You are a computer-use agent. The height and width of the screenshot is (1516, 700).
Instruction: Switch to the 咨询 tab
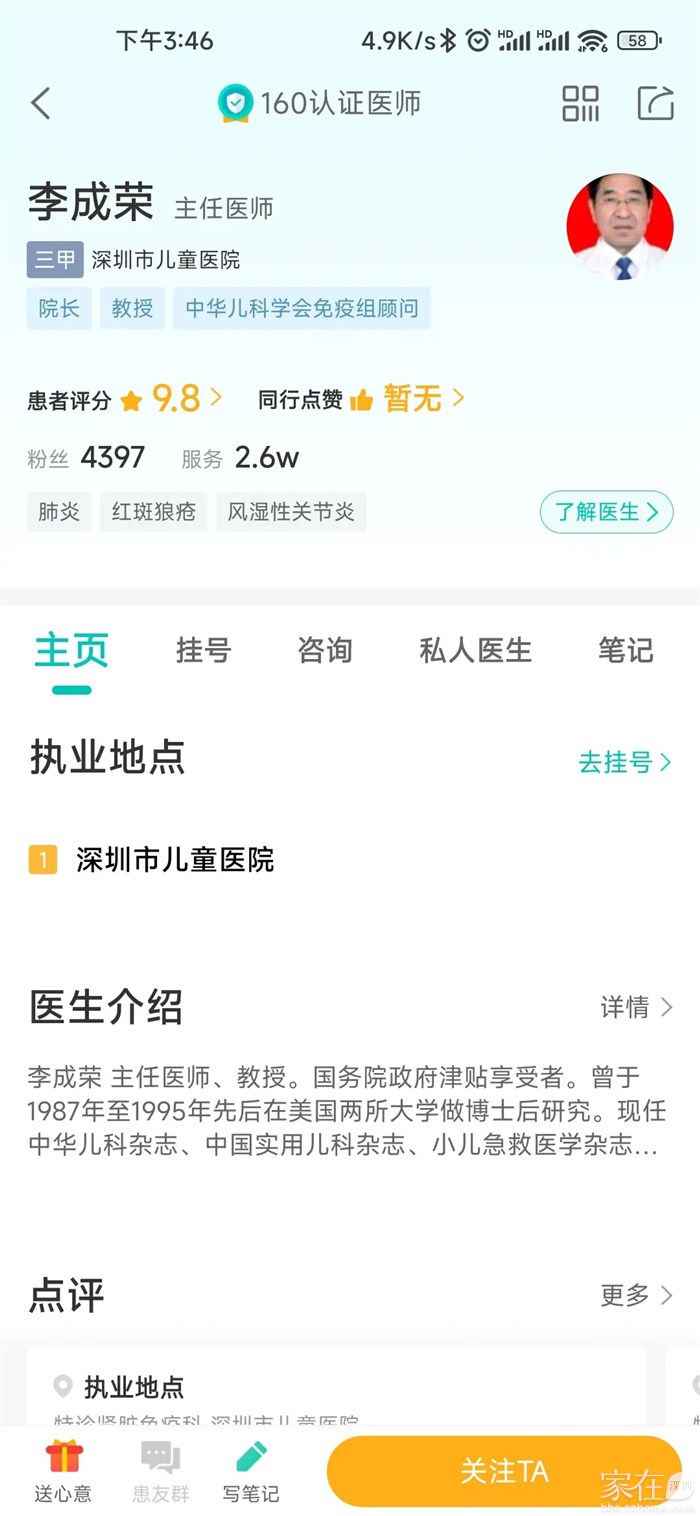325,651
